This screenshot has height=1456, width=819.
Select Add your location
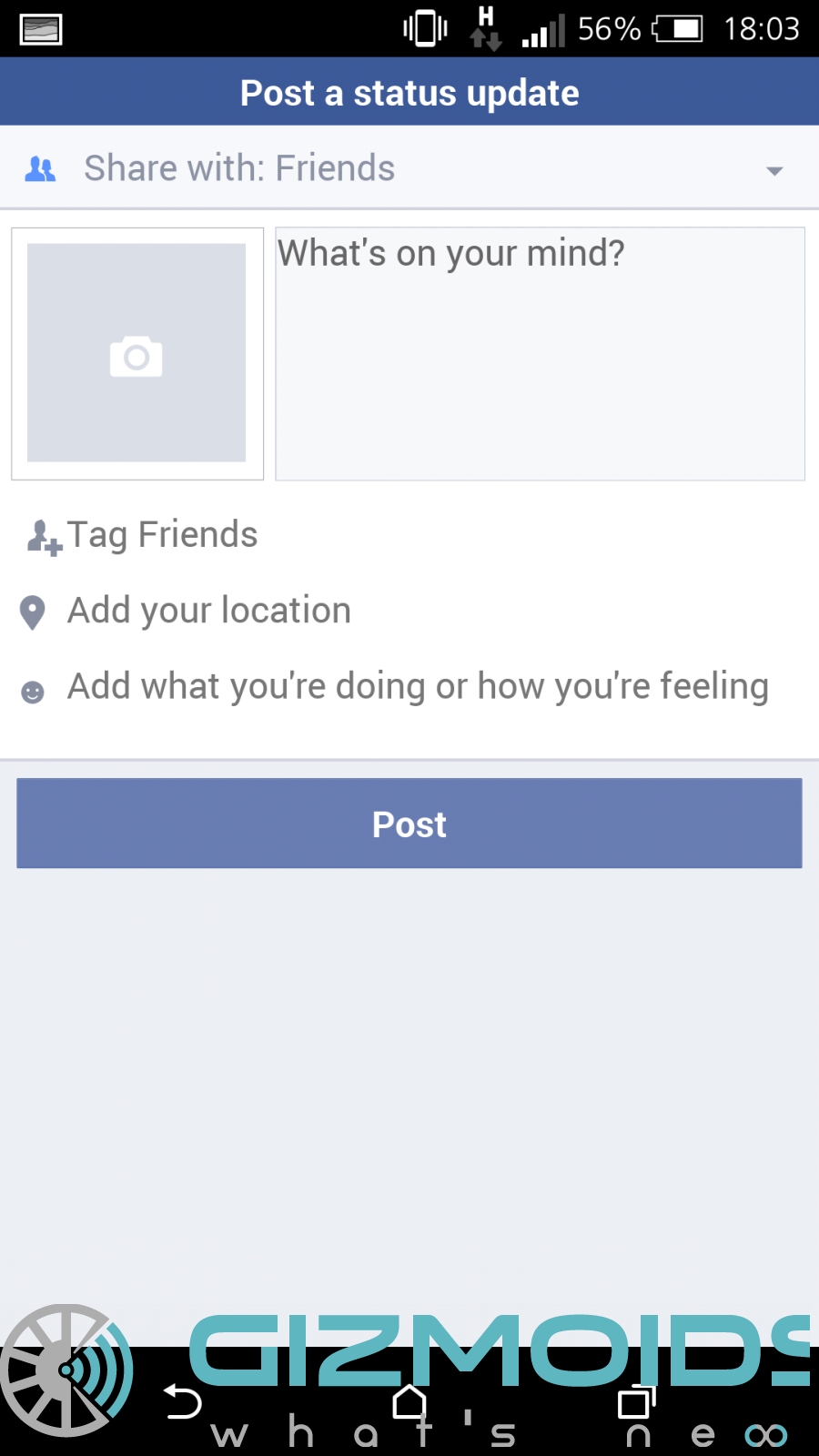(x=185, y=611)
